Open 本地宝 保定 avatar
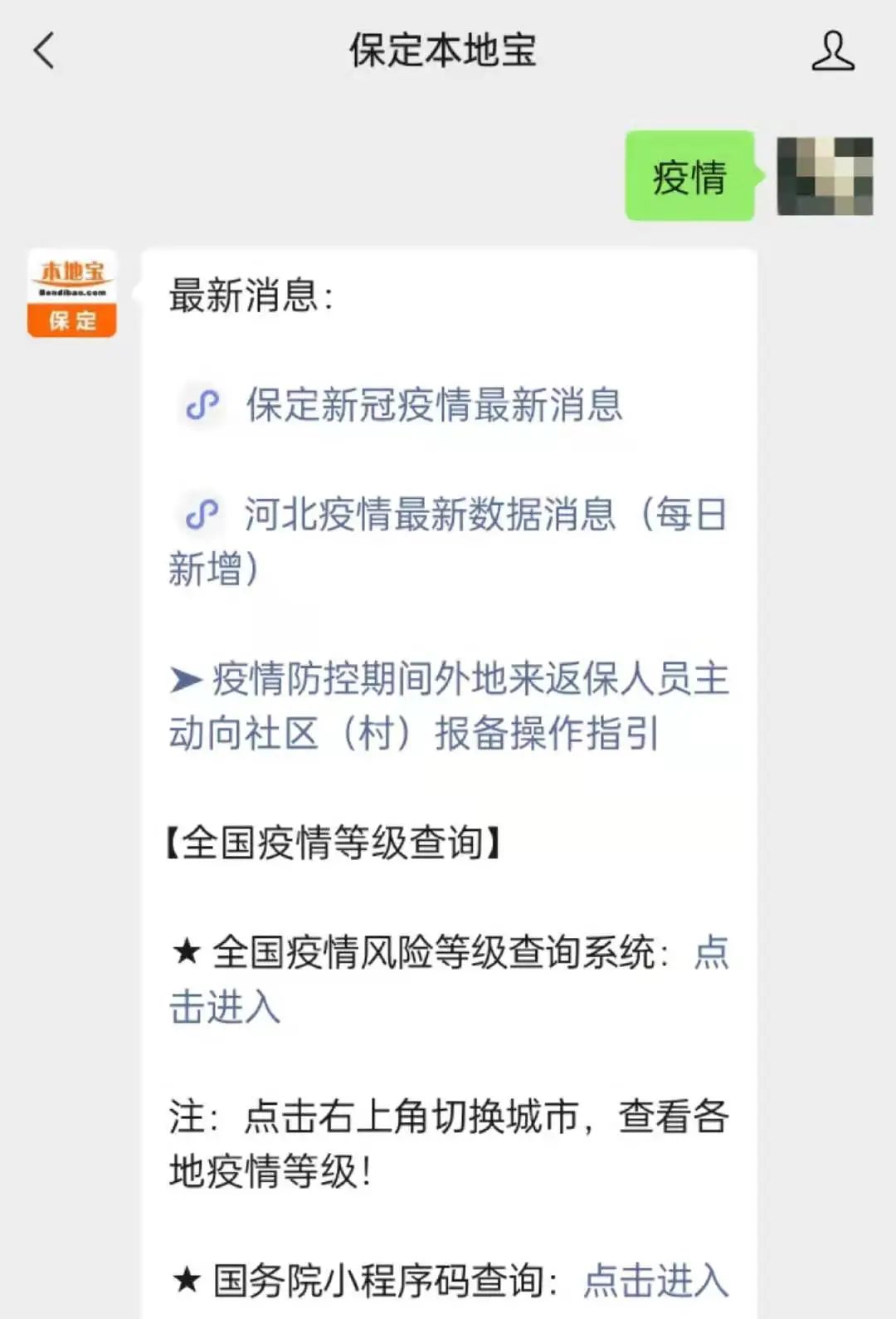The height and width of the screenshot is (1319, 896). [72, 293]
